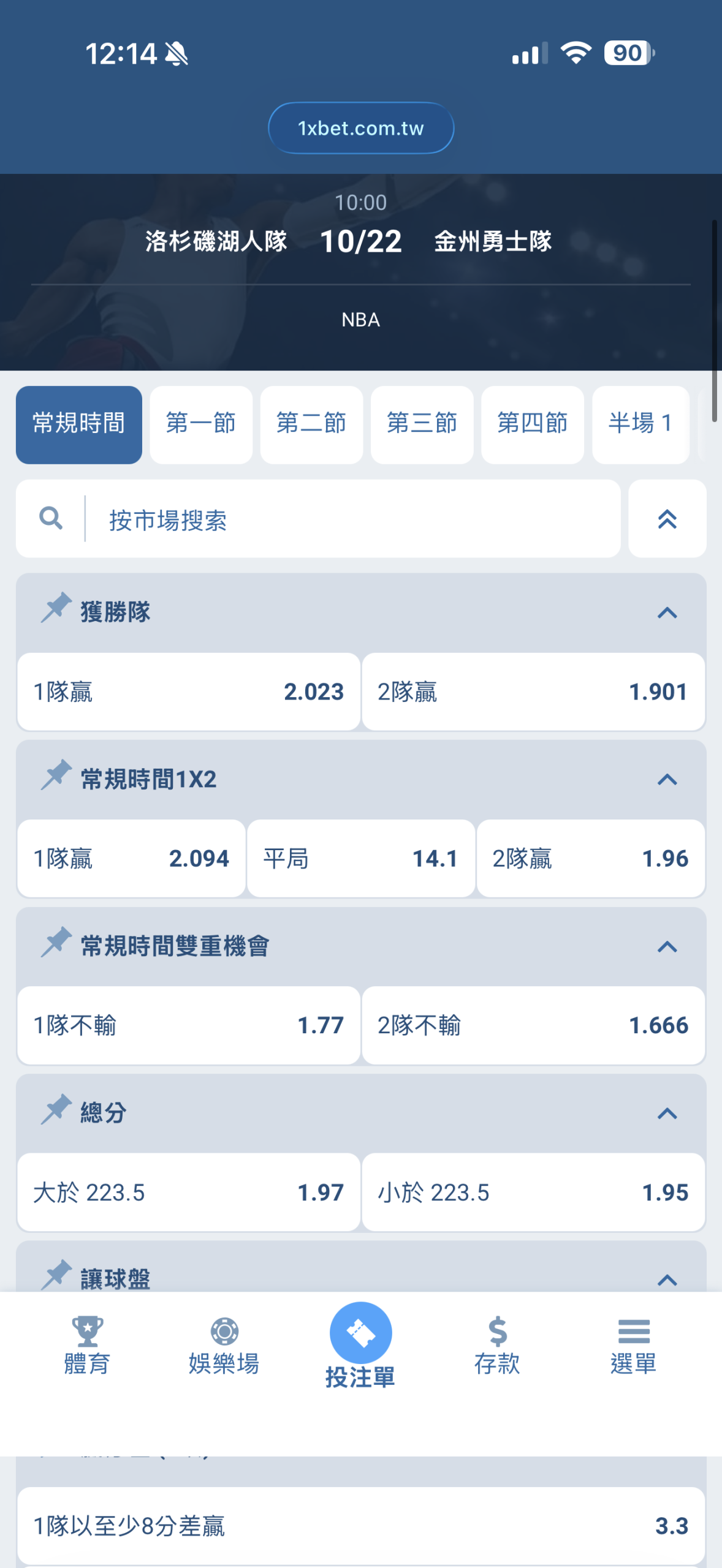Select 平局 at odds 14.1
Screen dimensions: 722x1568
[x=360, y=858]
